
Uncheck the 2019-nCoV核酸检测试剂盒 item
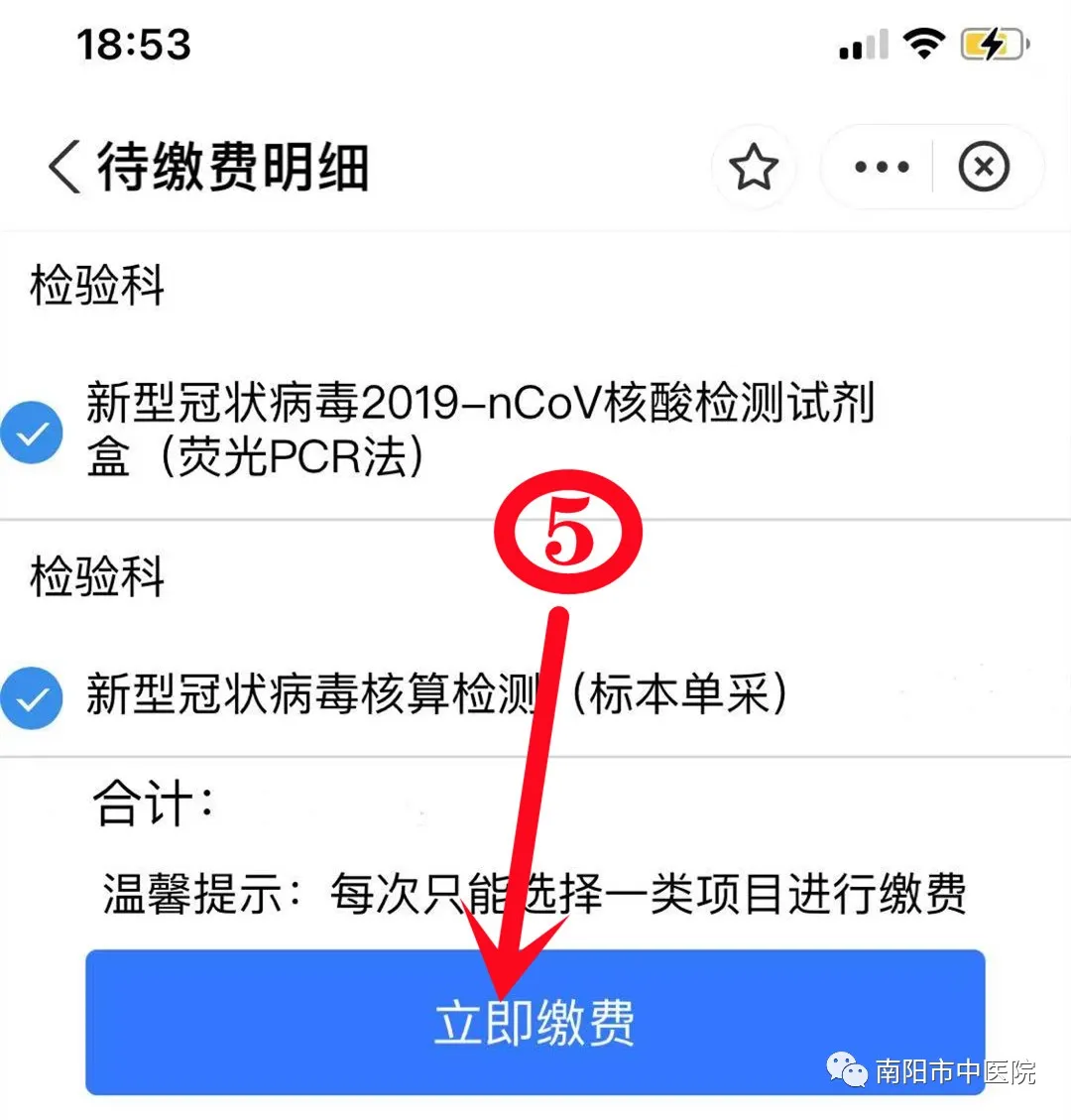click(32, 433)
